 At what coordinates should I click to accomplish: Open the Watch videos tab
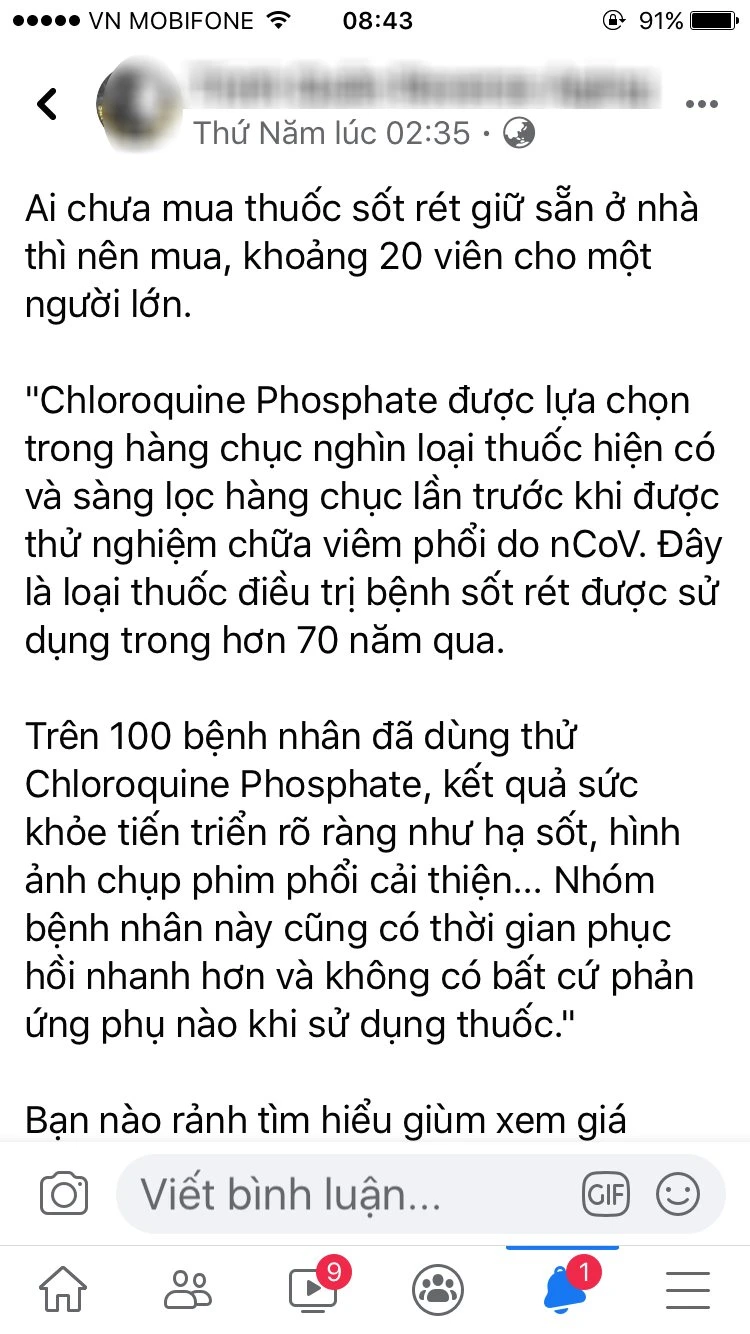tap(313, 1291)
